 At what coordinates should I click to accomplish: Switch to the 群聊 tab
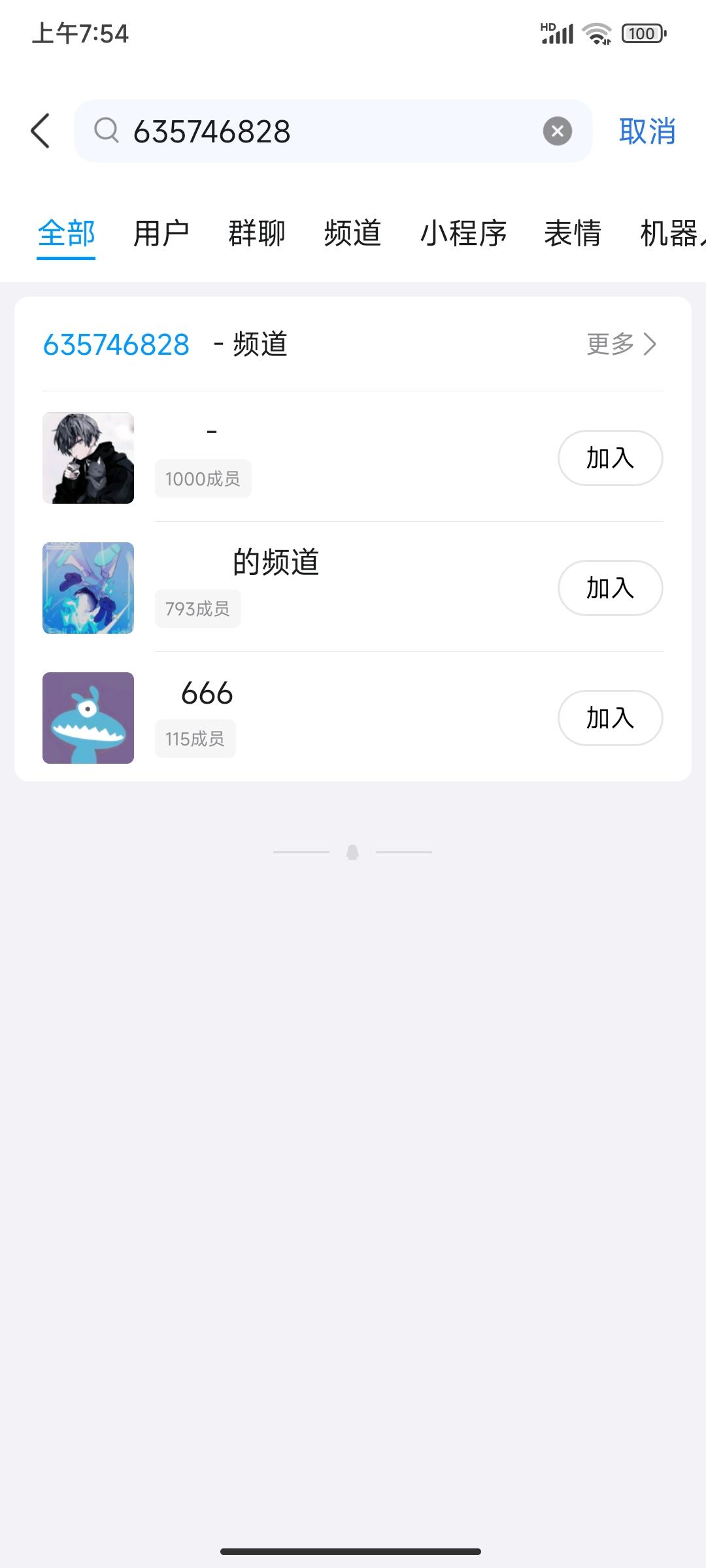click(256, 233)
